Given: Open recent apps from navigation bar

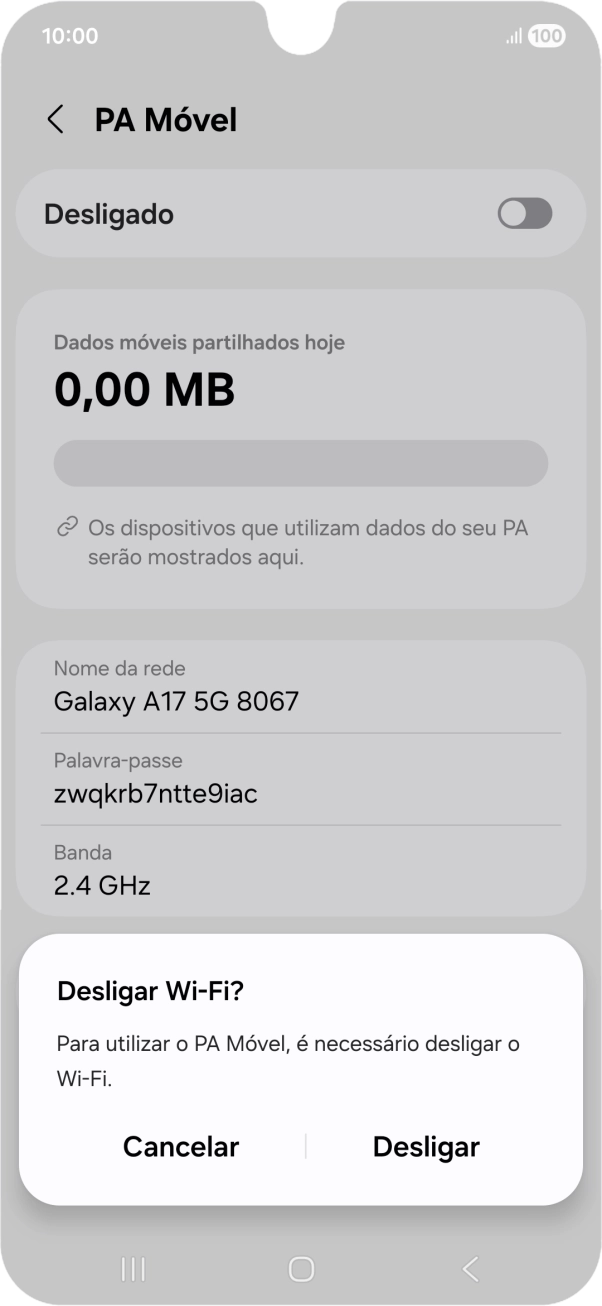Looking at the screenshot, I should pos(133,1269).
